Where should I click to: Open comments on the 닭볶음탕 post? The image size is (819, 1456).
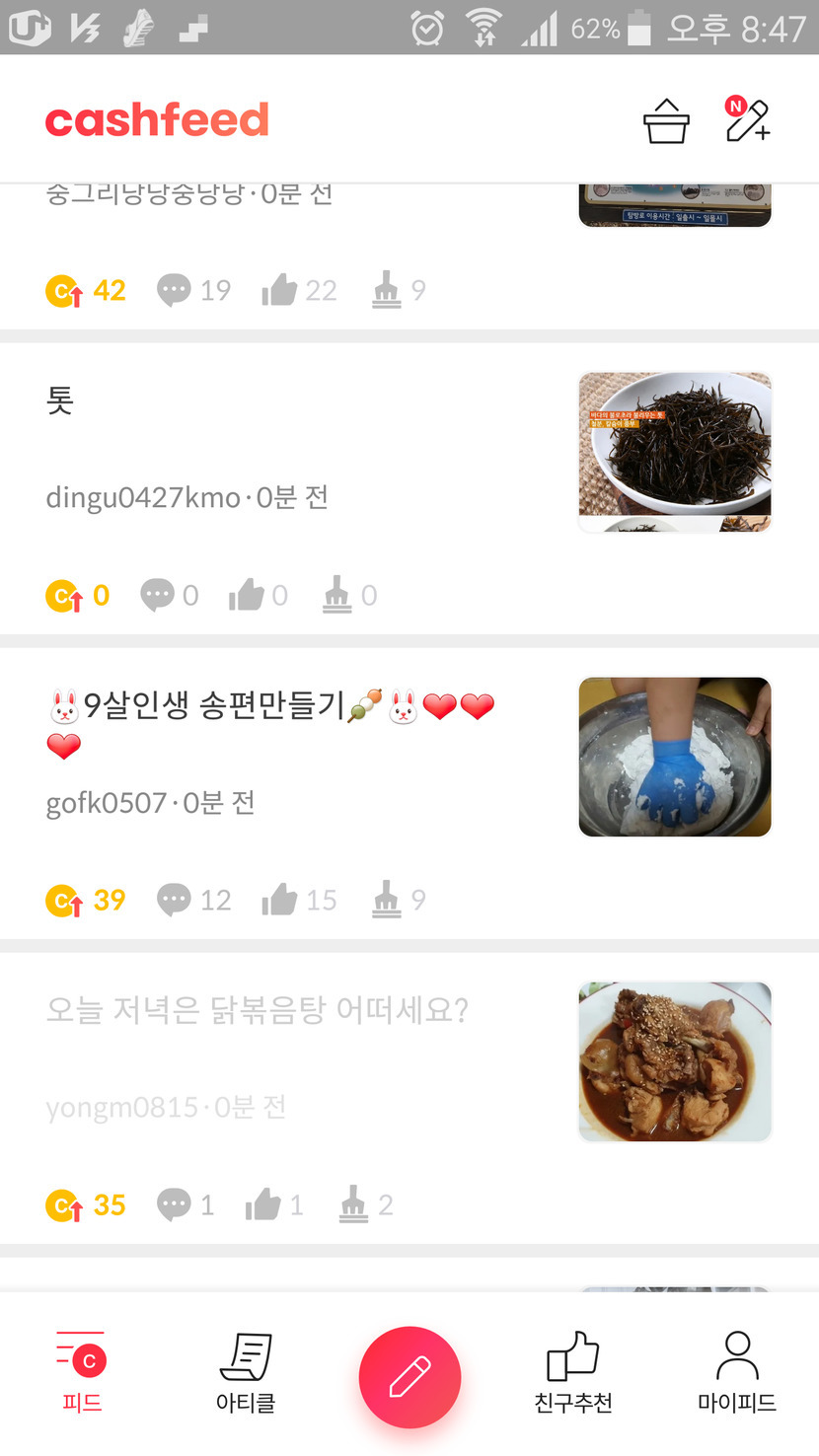[175, 1204]
